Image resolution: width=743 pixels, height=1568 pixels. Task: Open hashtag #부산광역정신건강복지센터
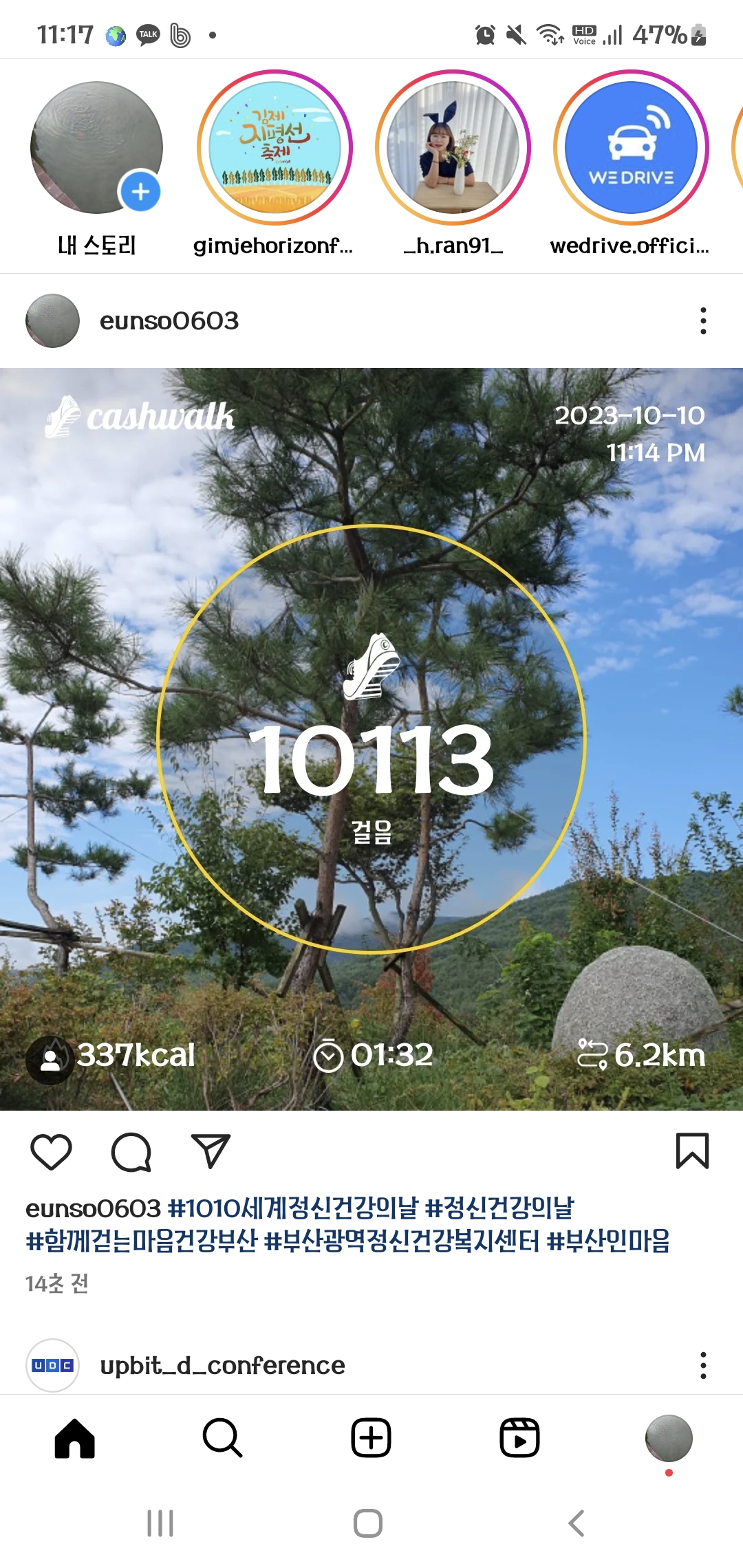[402, 1241]
